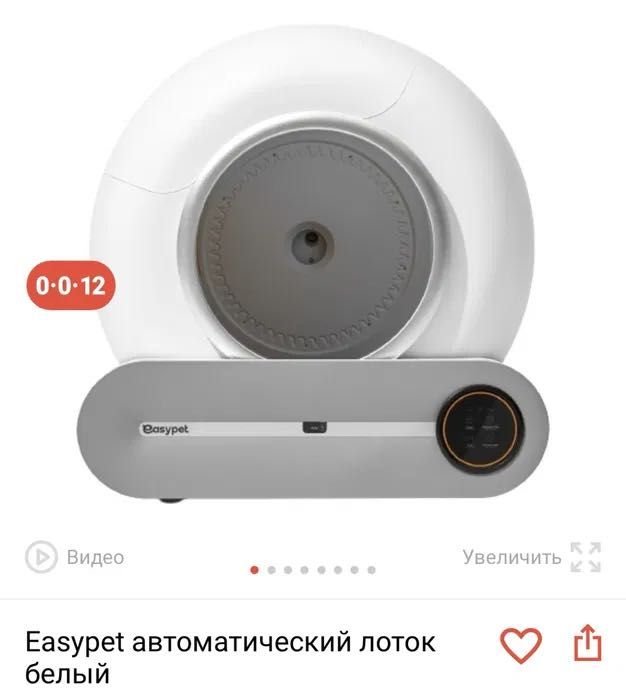This screenshot has width=626, height=700.
Task: Tap Увеличить to enlarge the image
Action: click(531, 557)
